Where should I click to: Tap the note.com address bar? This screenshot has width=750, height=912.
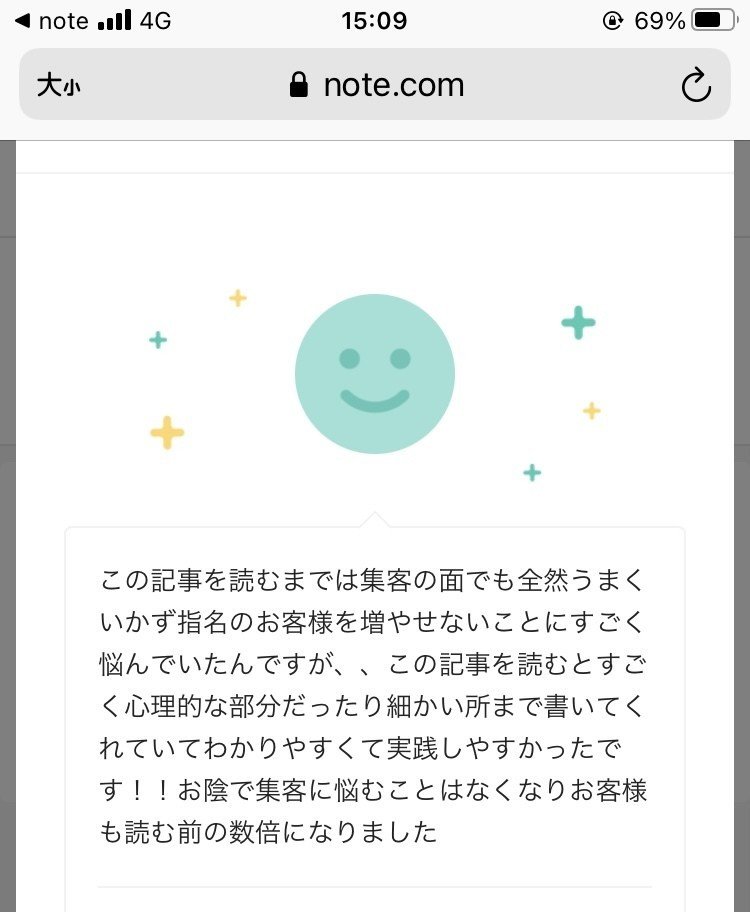(376, 86)
